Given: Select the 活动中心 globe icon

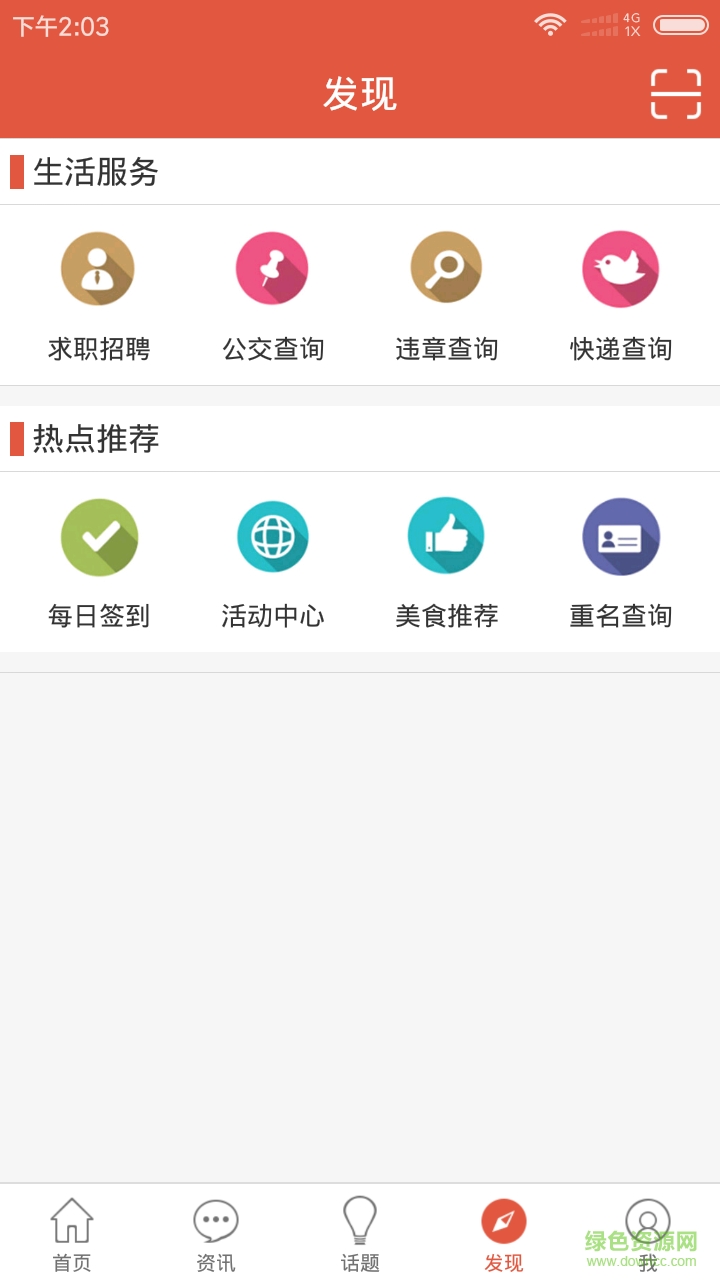Looking at the screenshot, I should click(272, 536).
